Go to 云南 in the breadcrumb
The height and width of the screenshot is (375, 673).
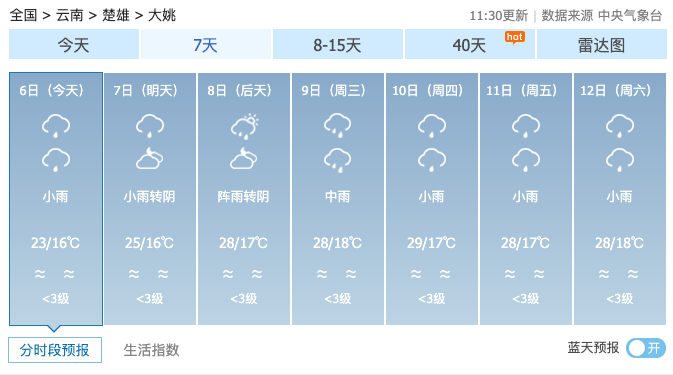tap(70, 15)
